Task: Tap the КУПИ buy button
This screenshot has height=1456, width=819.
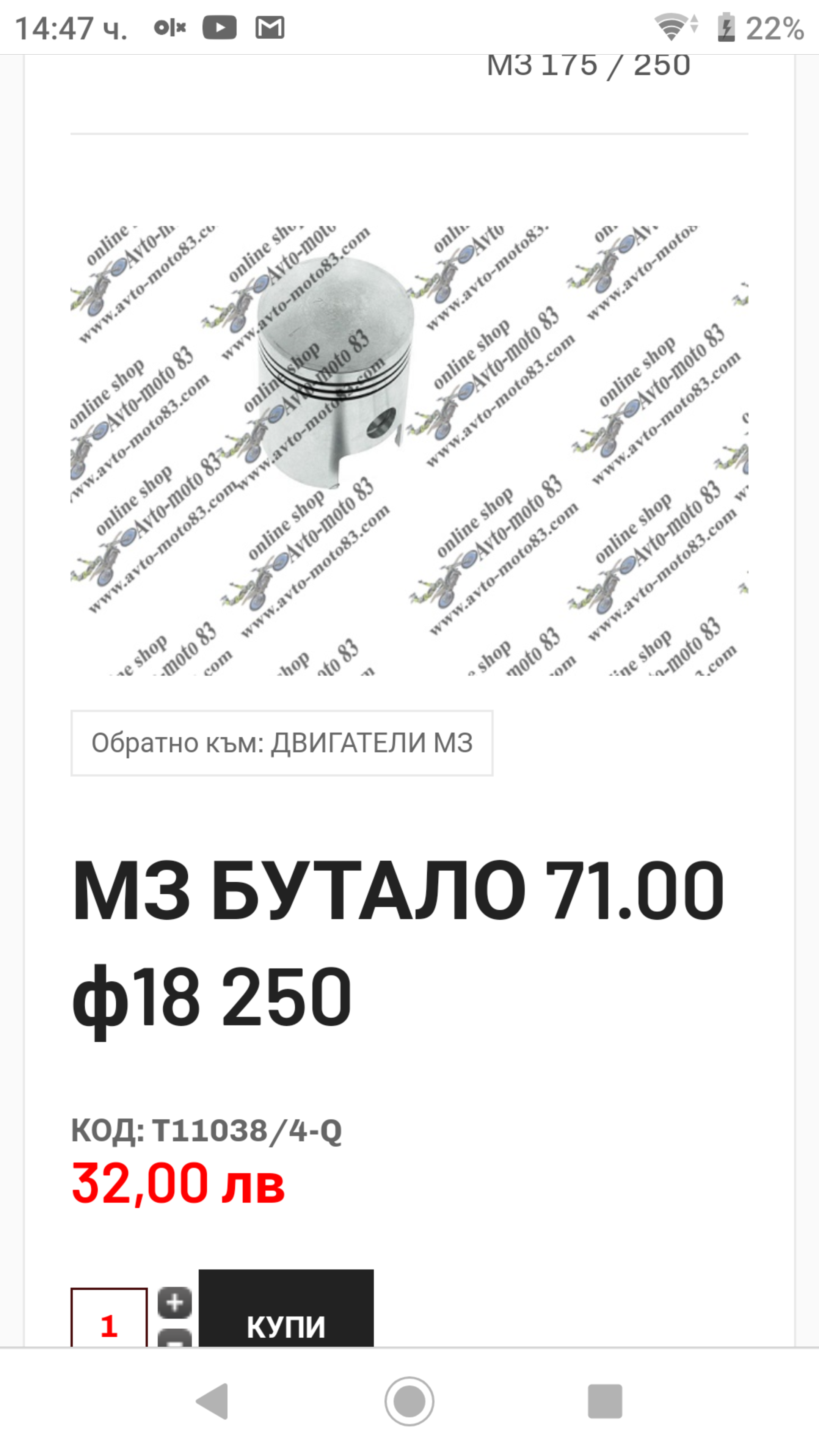Action: click(x=286, y=1311)
